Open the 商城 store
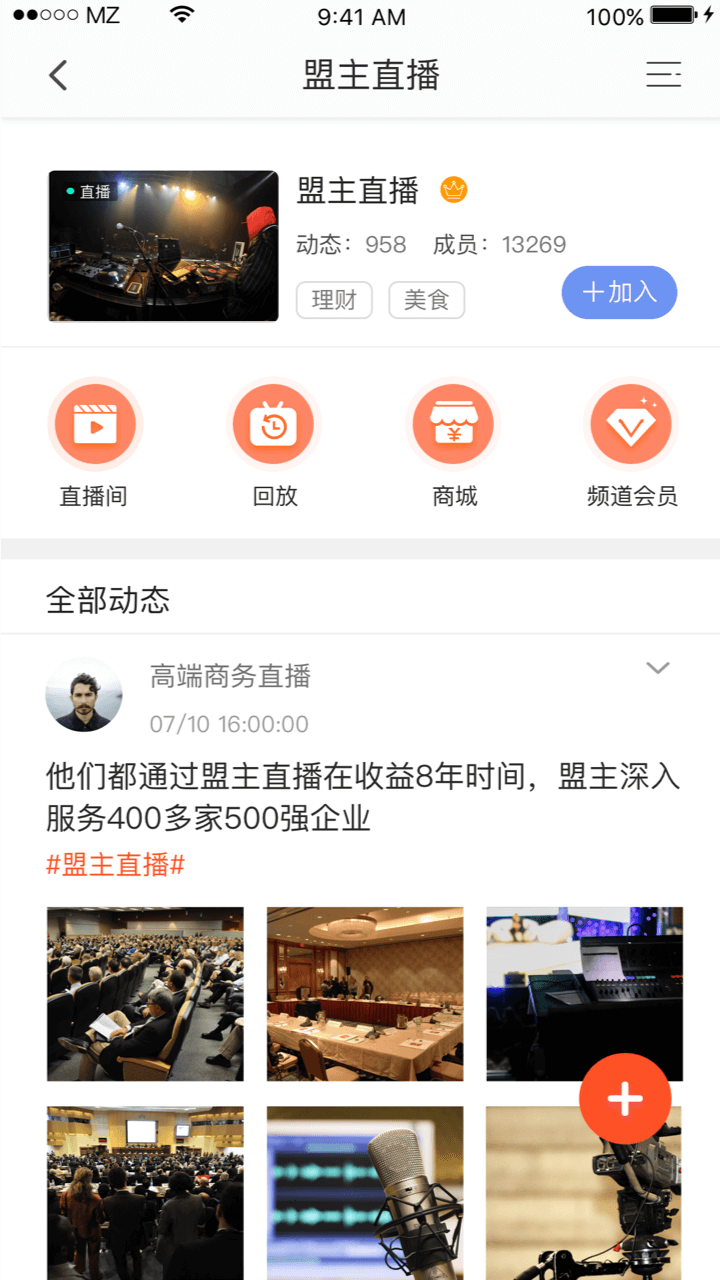Image resolution: width=720 pixels, height=1280 pixels. [x=454, y=426]
